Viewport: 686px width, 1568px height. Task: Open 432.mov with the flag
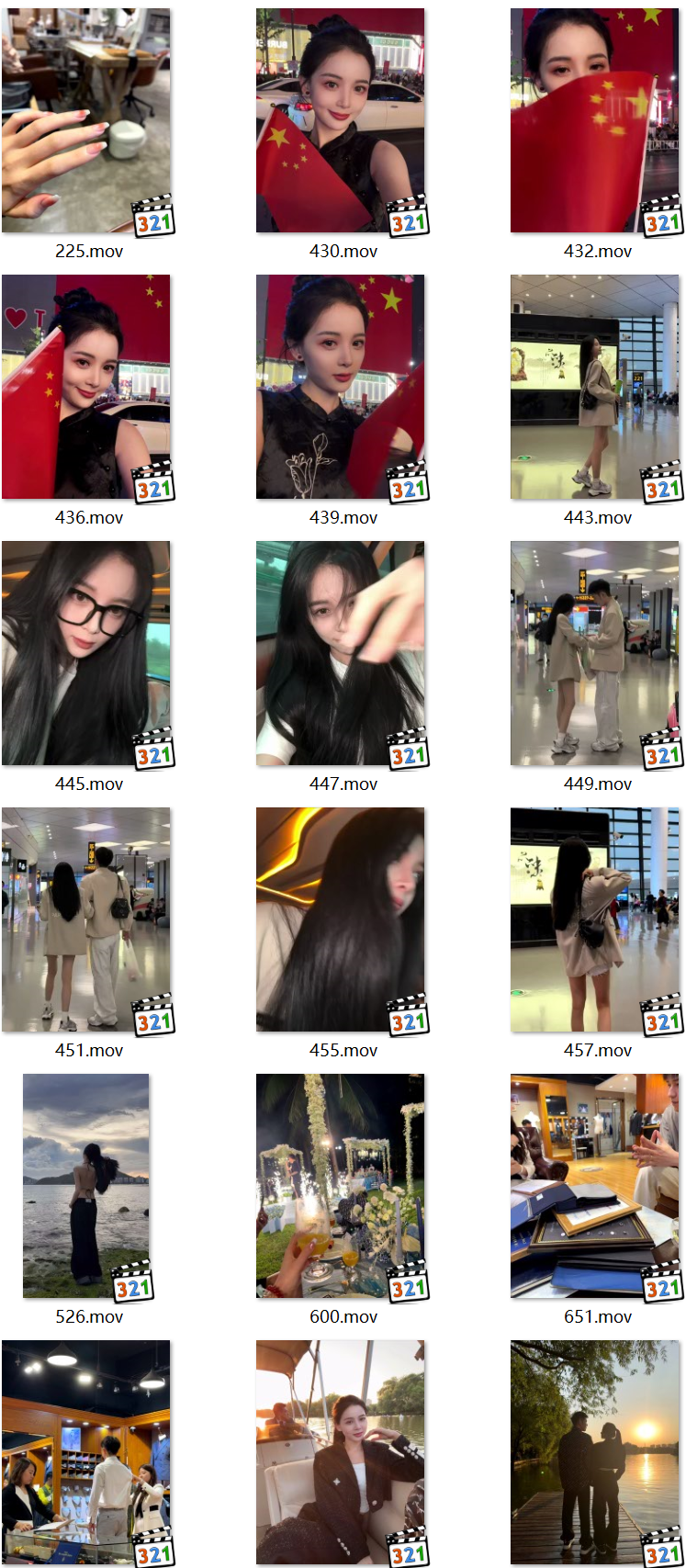click(595, 120)
